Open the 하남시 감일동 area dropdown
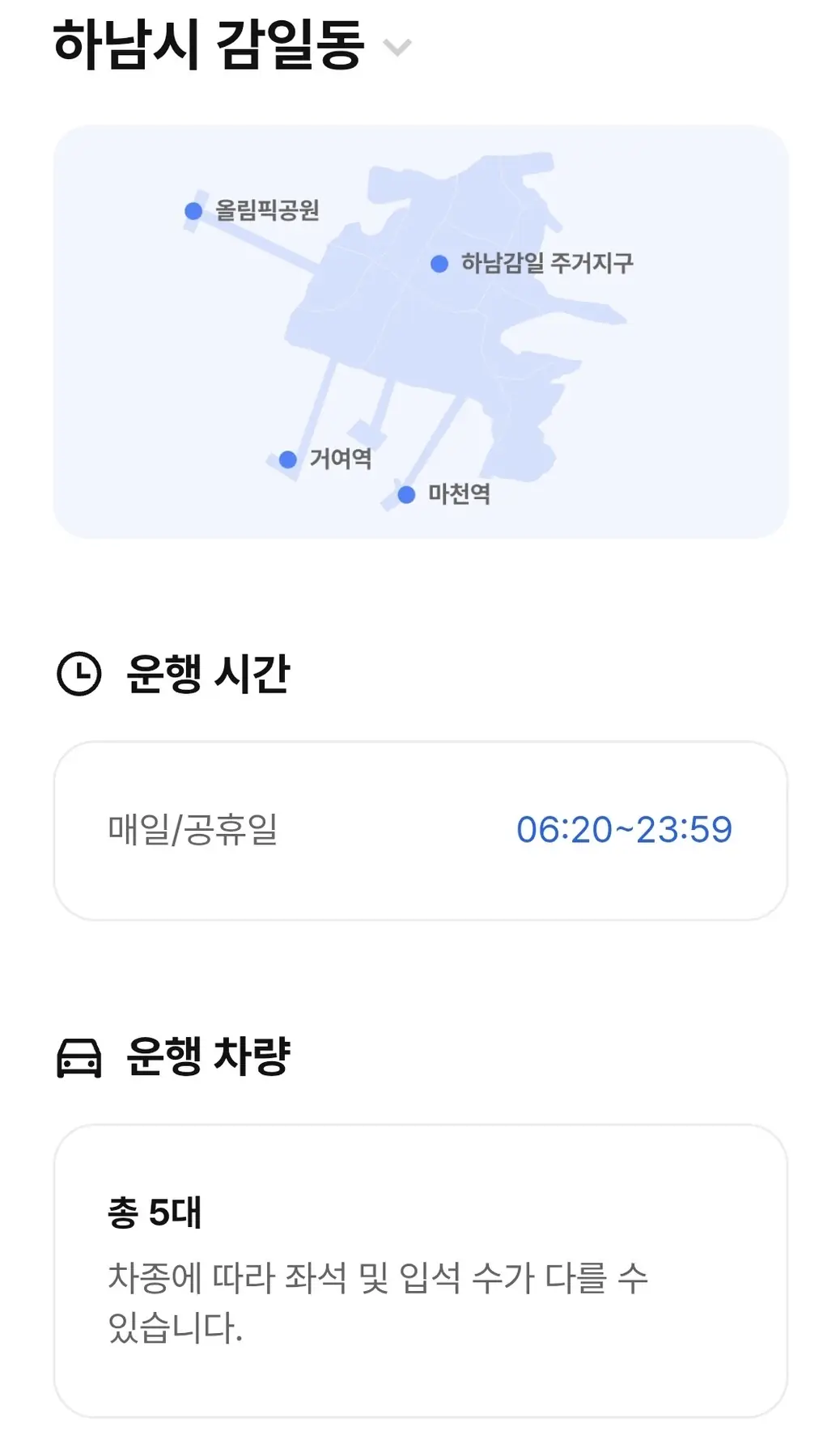840x1456 pixels. (396, 47)
